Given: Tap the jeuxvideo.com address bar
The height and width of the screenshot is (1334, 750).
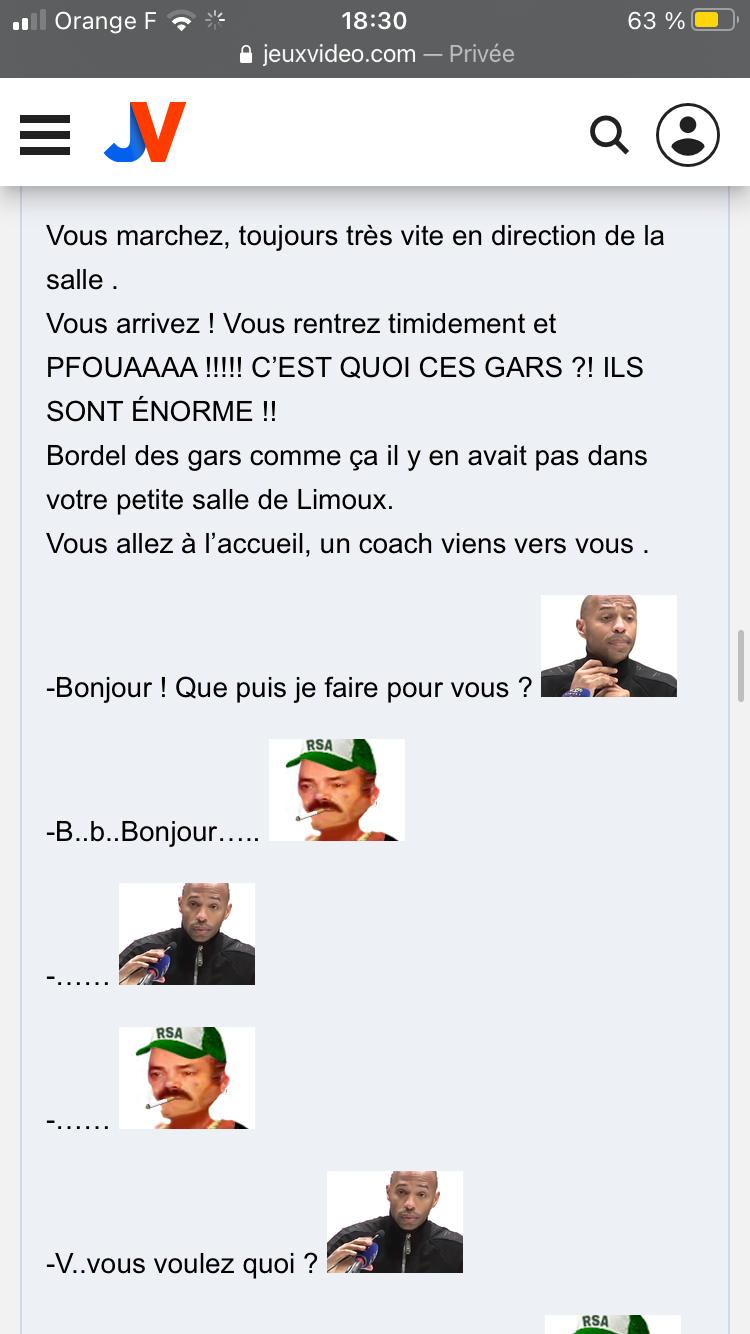Looking at the screenshot, I should click(376, 54).
